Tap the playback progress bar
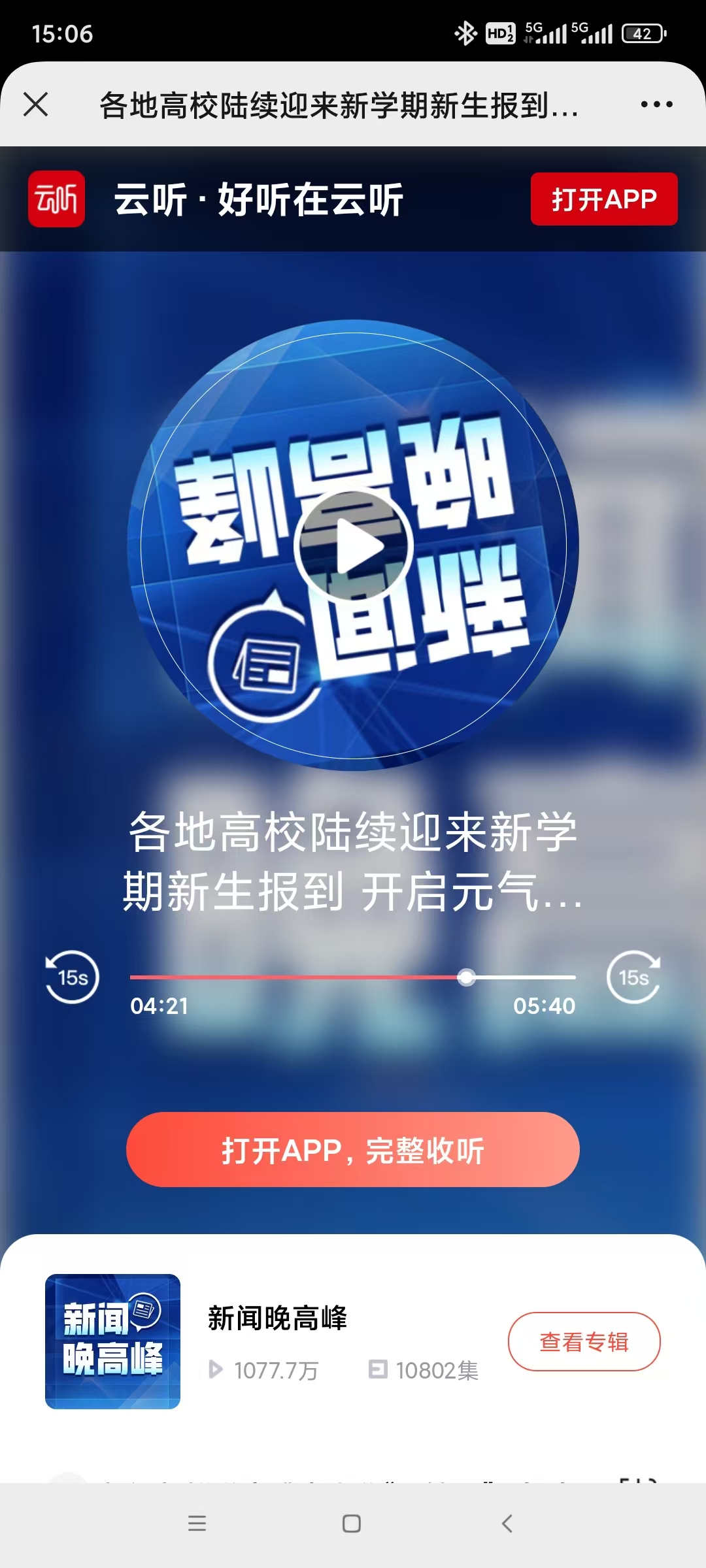 353,977
